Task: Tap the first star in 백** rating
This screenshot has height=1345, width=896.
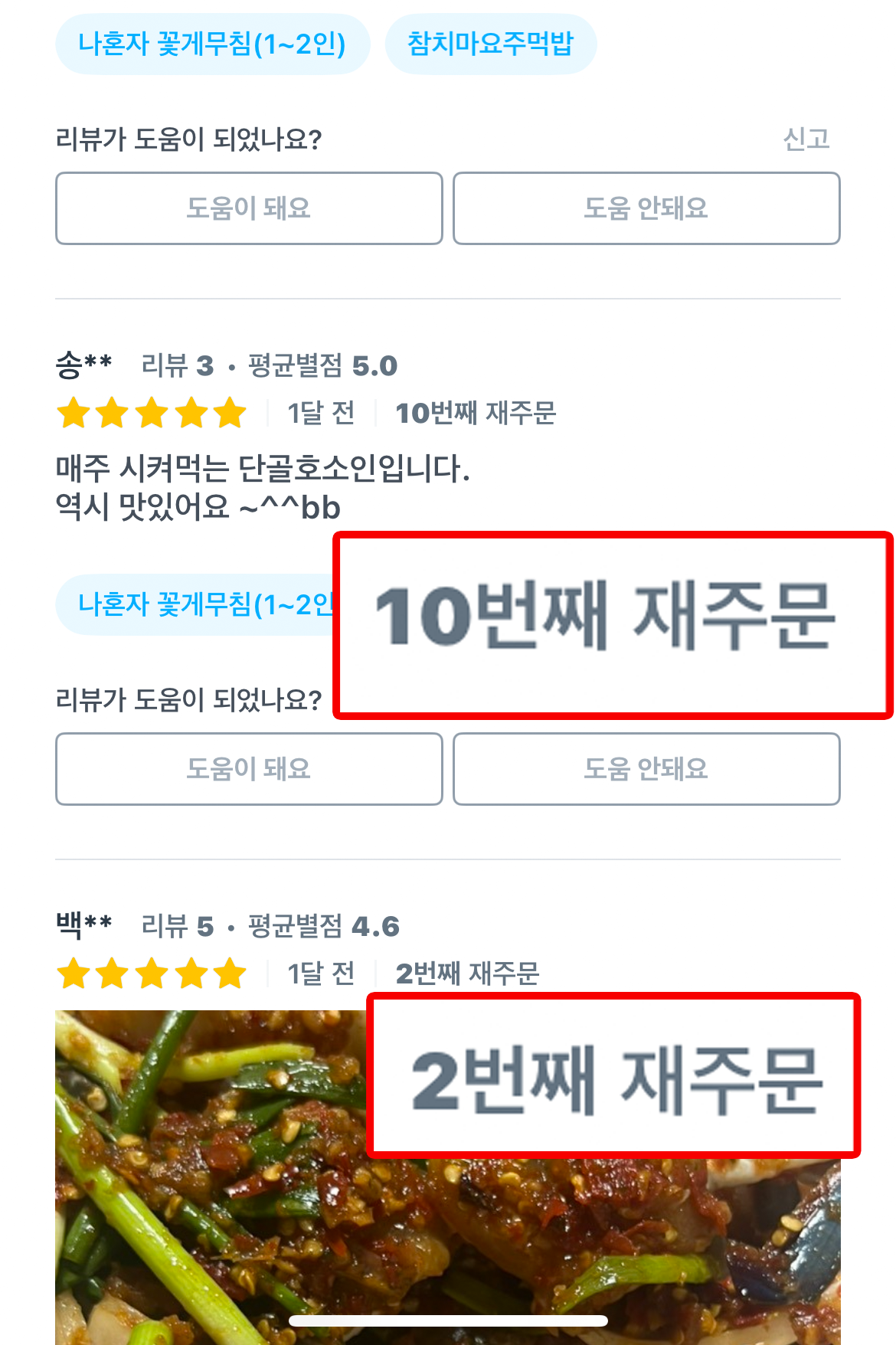Action: coord(74,973)
